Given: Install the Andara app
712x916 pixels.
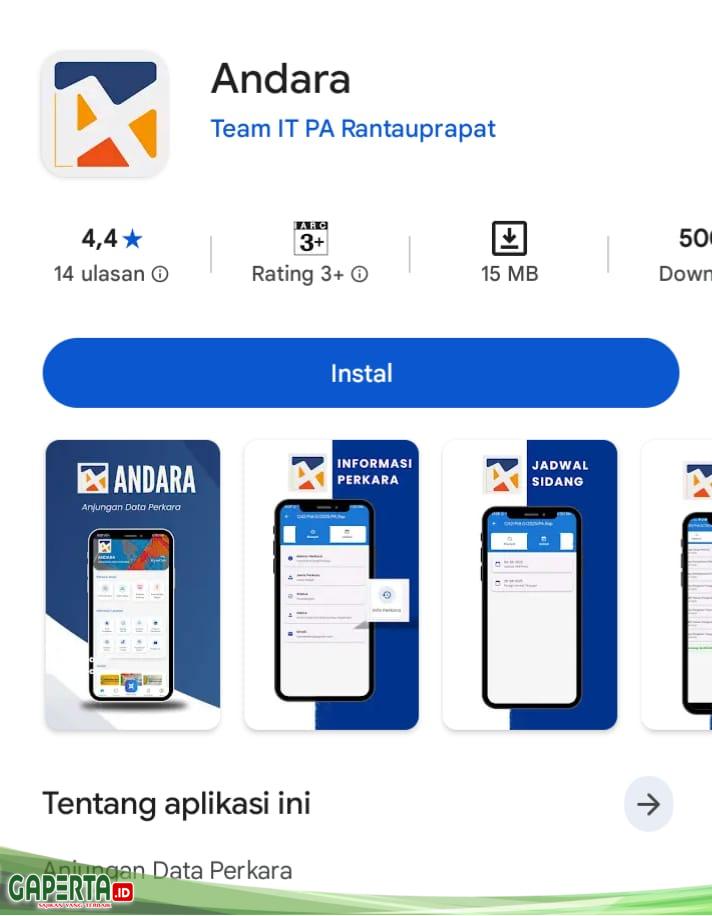Looking at the screenshot, I should [x=360, y=373].
